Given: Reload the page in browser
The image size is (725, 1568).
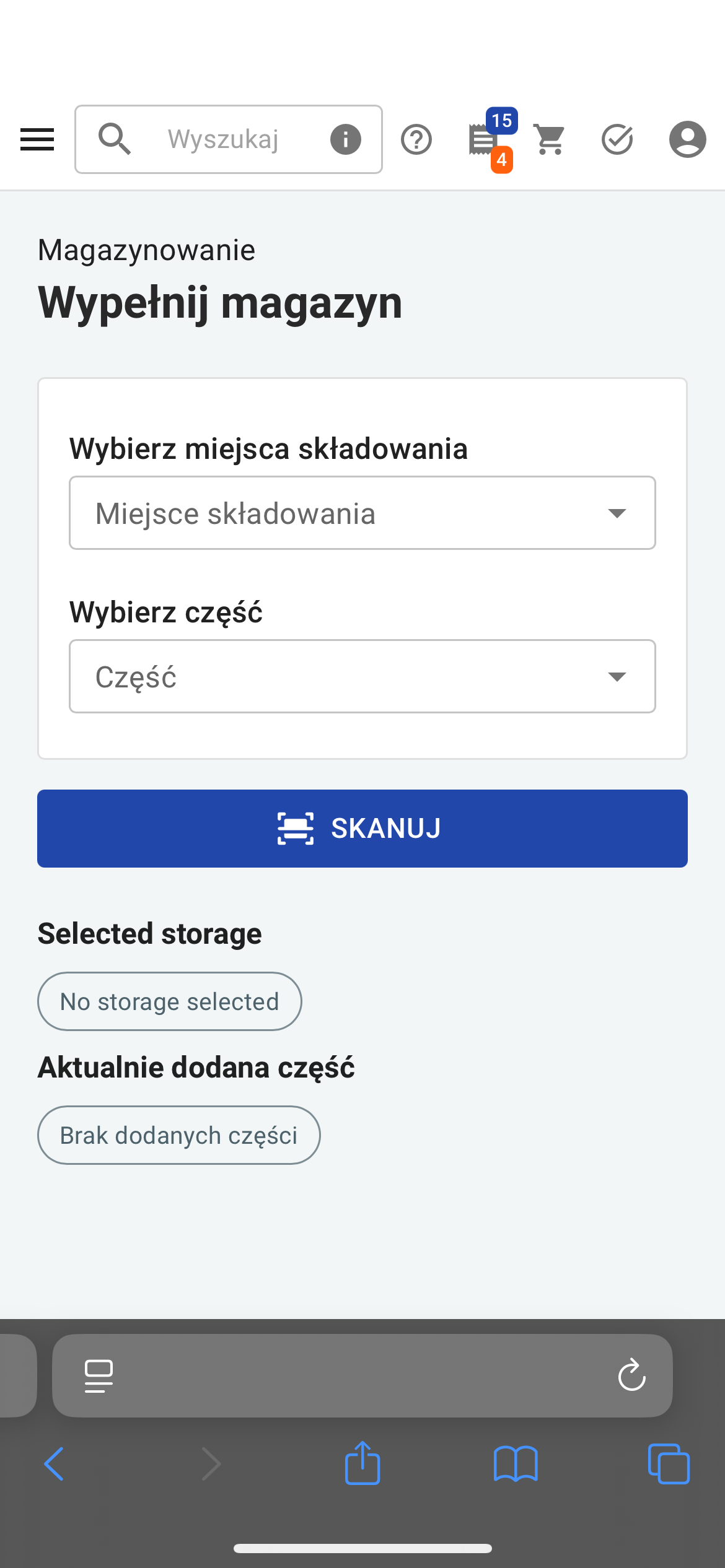Looking at the screenshot, I should tap(631, 1375).
